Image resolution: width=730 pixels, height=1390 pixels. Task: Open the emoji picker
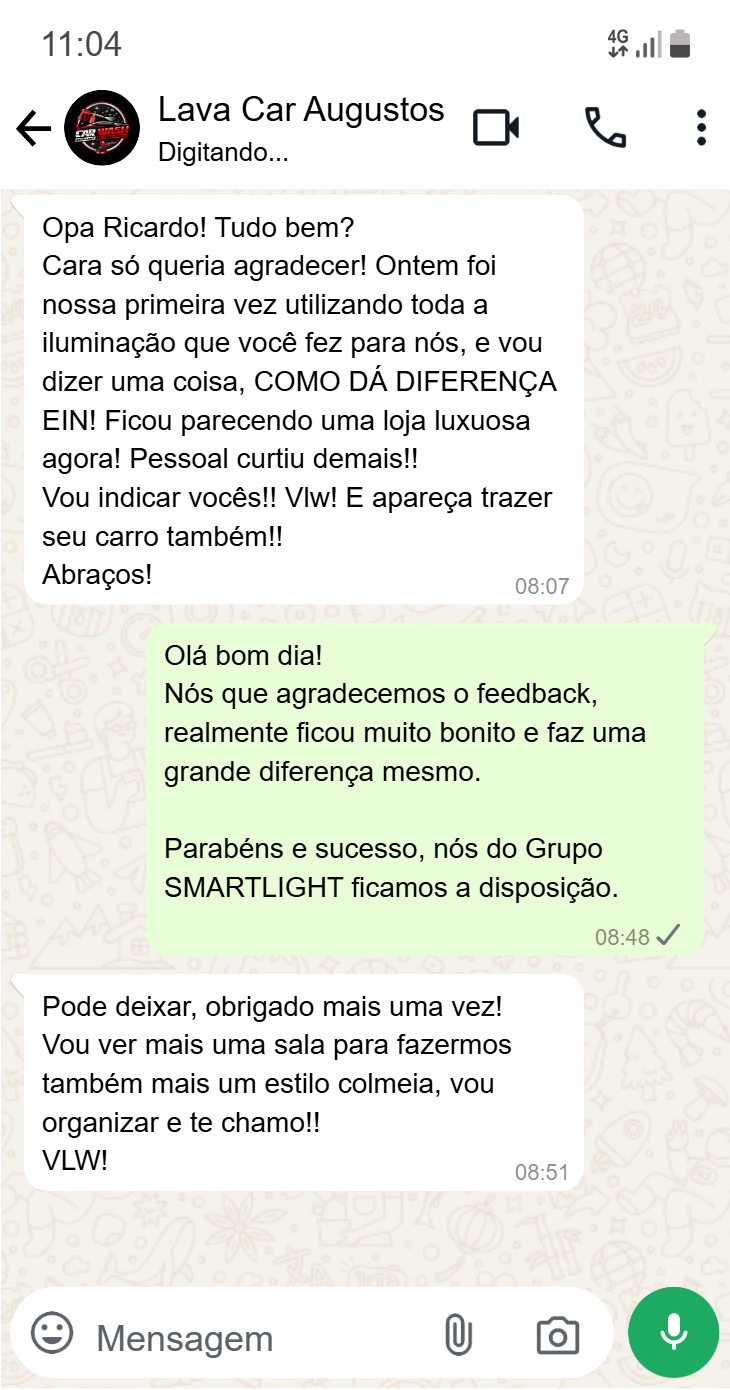[x=53, y=1334]
